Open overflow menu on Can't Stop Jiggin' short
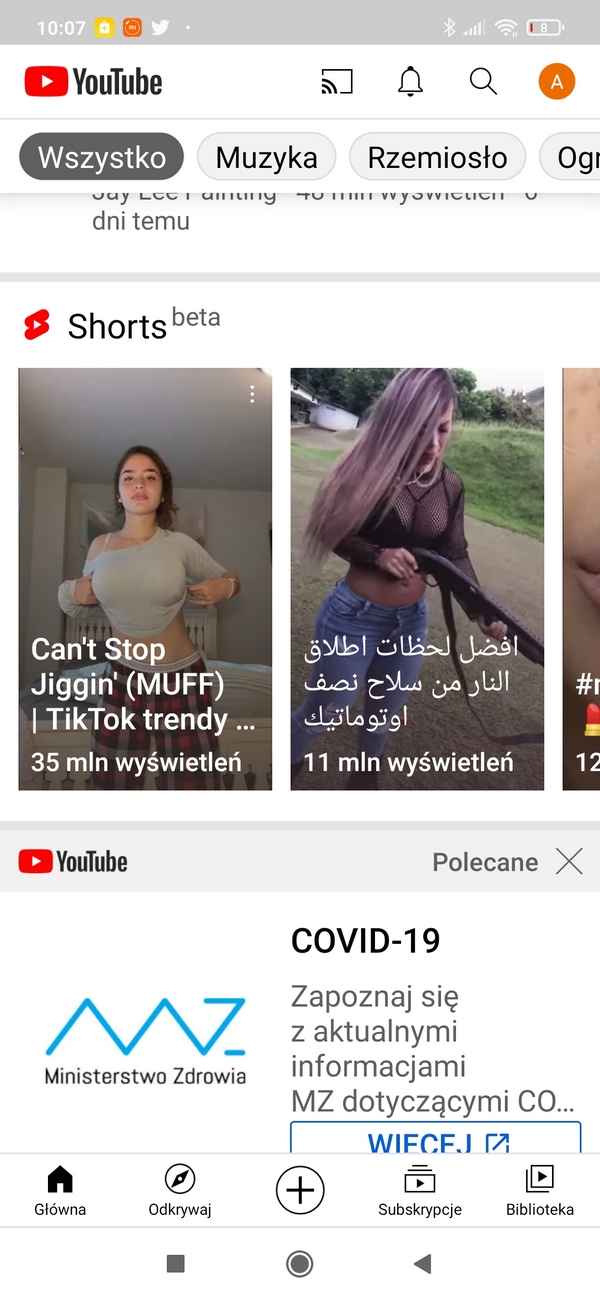This screenshot has width=600, height=1300. [x=252, y=395]
